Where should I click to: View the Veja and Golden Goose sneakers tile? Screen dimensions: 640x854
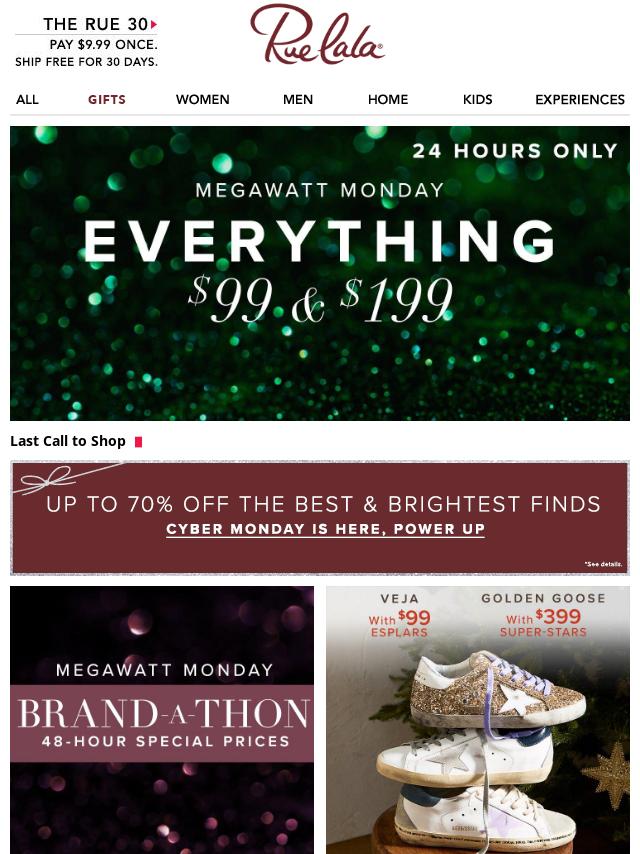pyautogui.click(x=478, y=718)
